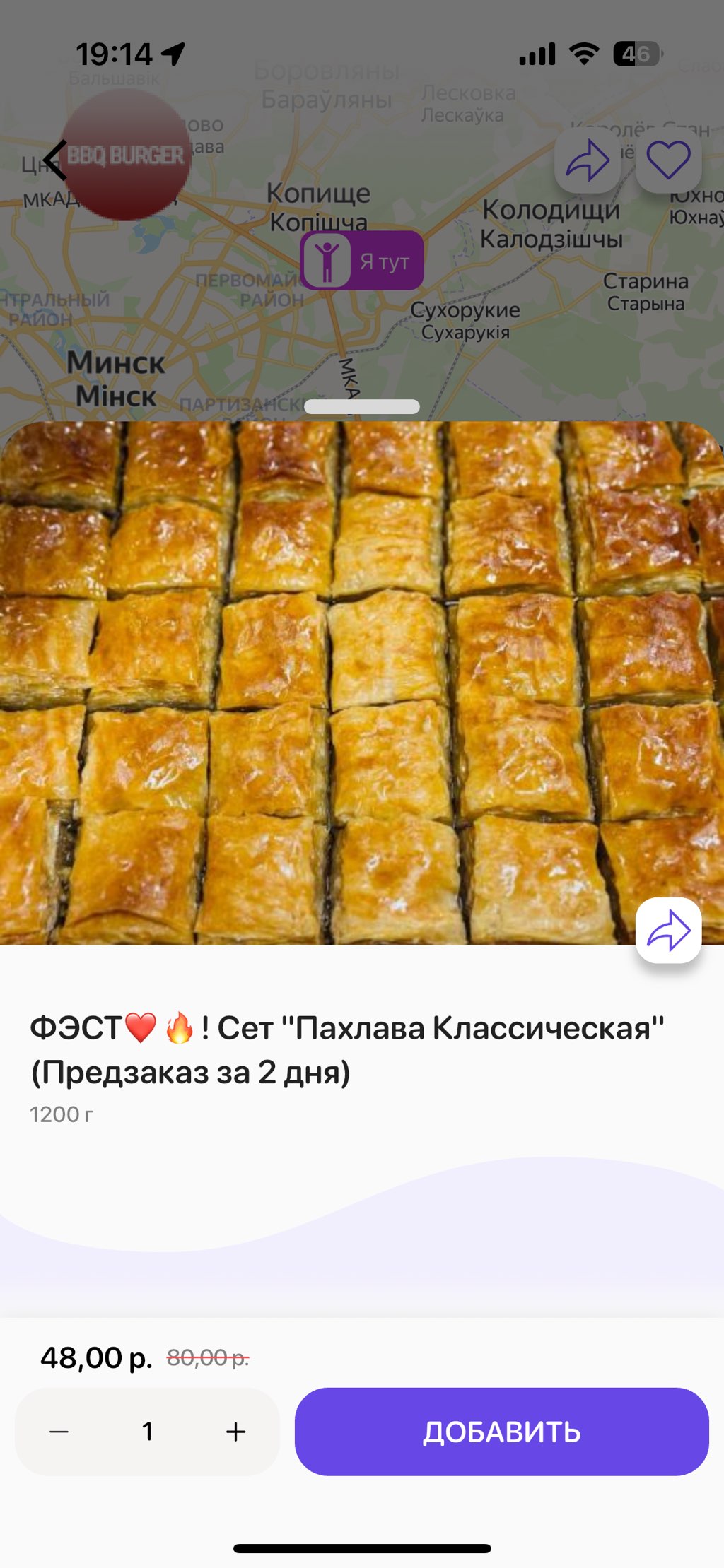Increase quantity with the plus button
Screen dimensions: 724x1568
tap(235, 1432)
